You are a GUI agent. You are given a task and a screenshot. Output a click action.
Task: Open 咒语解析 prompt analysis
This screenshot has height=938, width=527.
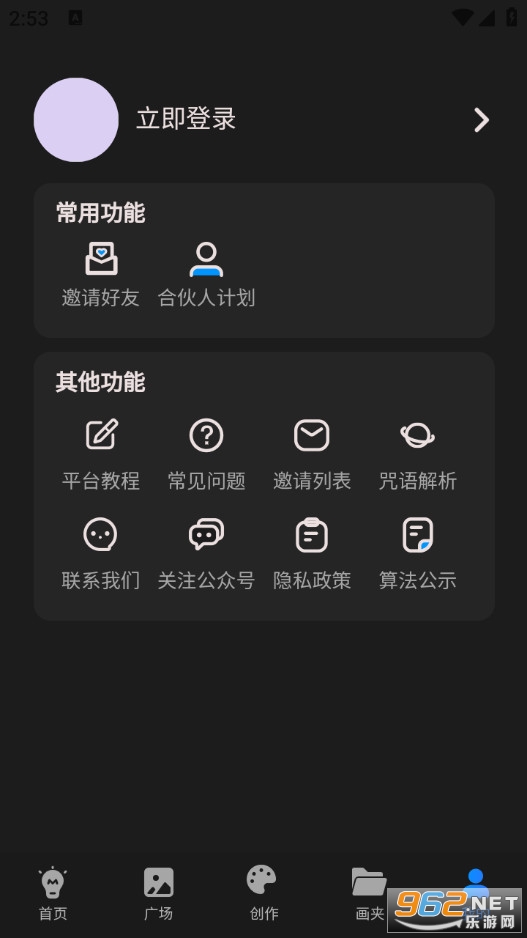[x=418, y=455]
